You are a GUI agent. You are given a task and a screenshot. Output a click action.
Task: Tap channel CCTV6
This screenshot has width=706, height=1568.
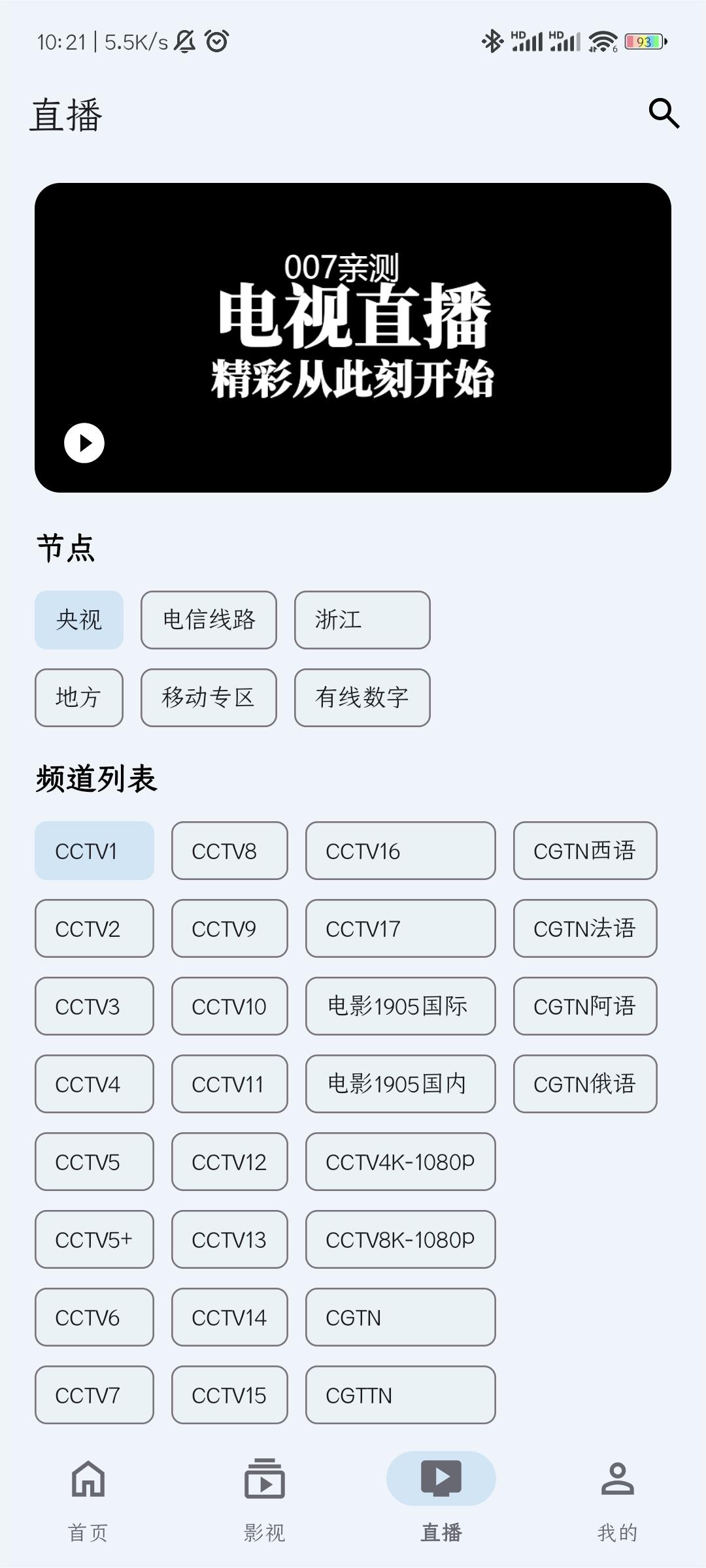pyautogui.click(x=94, y=1317)
